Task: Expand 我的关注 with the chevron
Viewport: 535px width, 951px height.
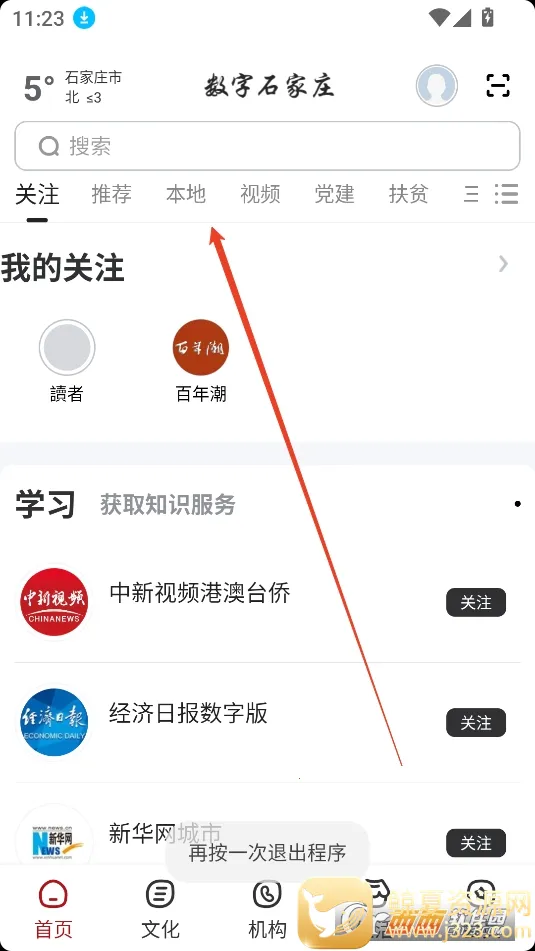Action: pyautogui.click(x=503, y=264)
